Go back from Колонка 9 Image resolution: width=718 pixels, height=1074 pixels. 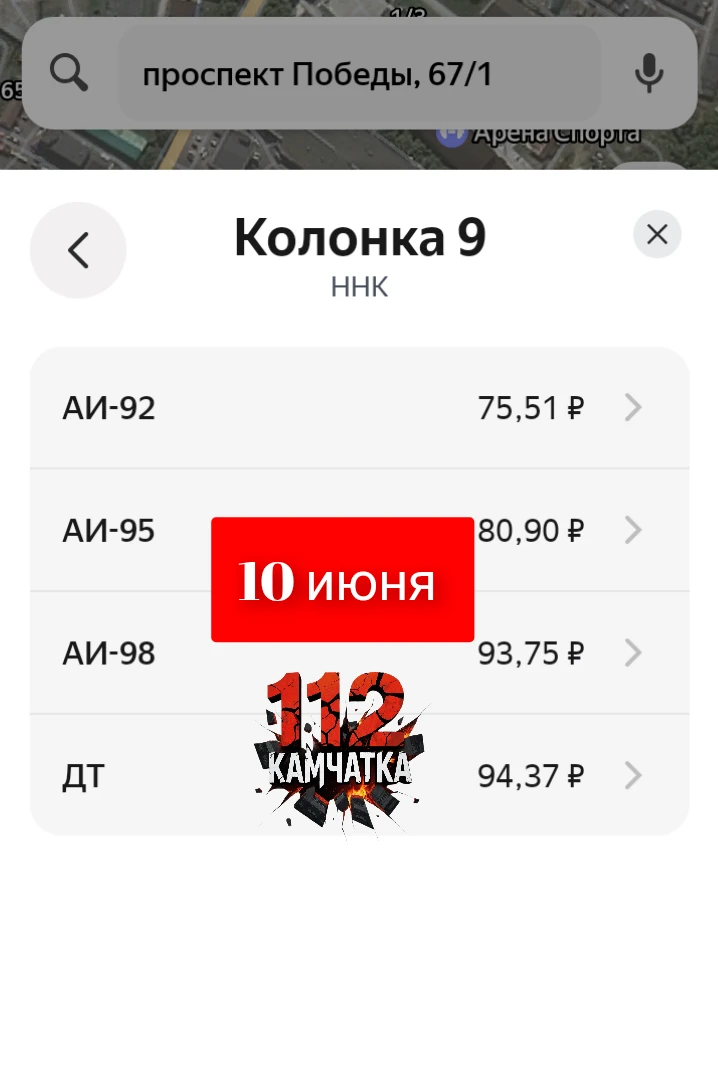click(x=78, y=250)
